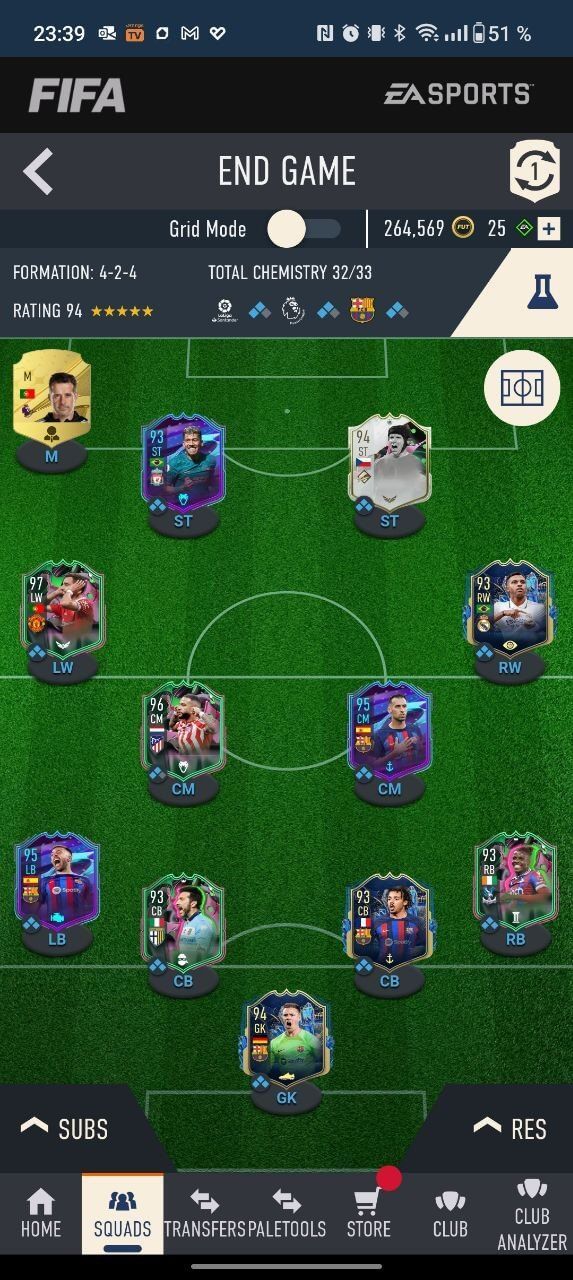Select the RB player card
Screen dimensions: 573x1280
click(514, 880)
